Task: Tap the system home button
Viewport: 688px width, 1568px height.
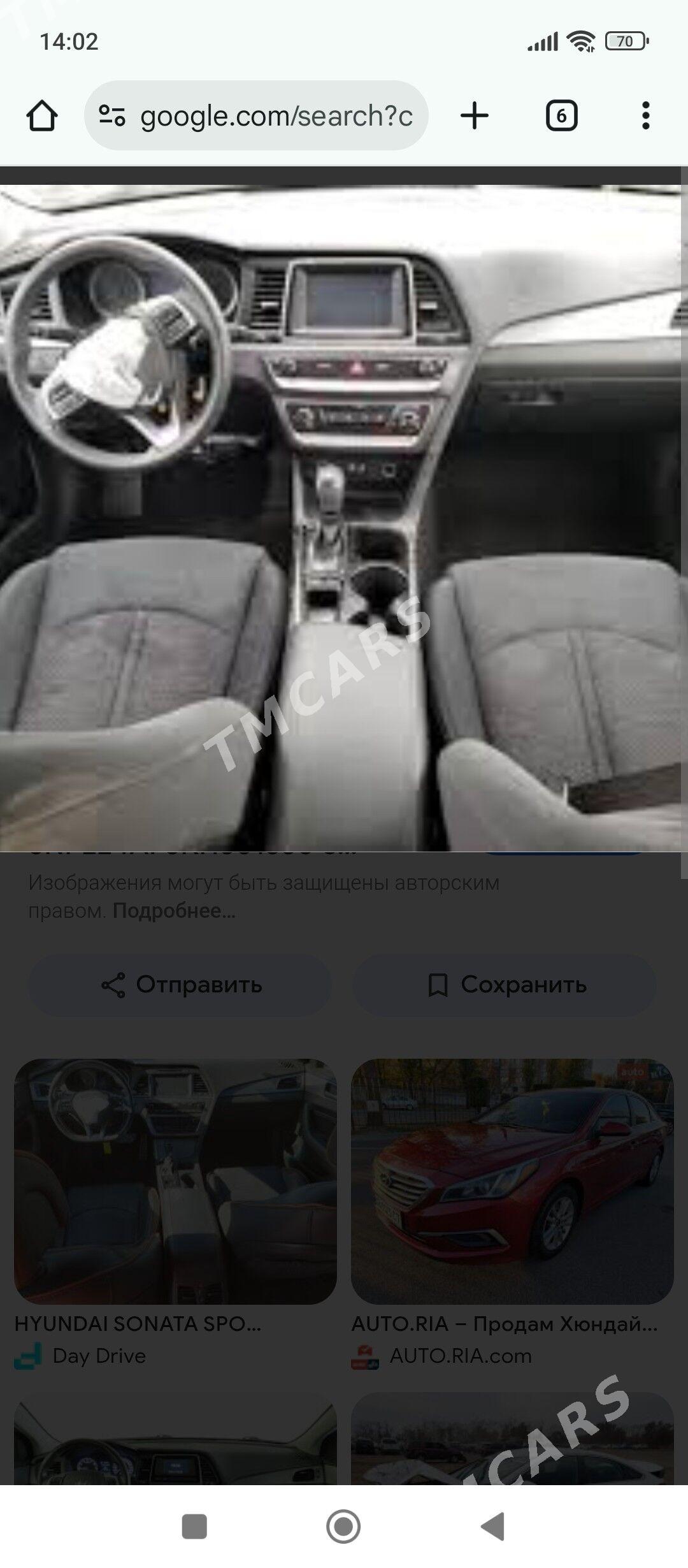Action: coord(343,1527)
